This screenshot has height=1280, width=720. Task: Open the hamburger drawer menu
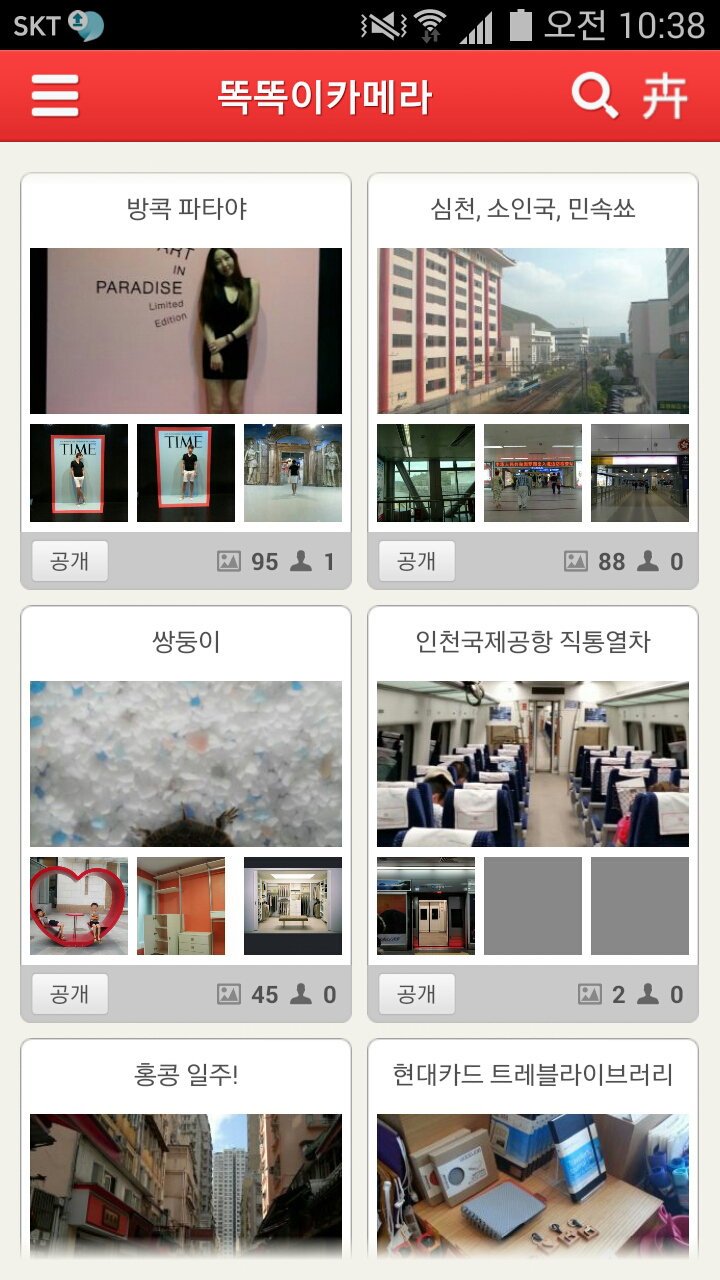point(55,97)
